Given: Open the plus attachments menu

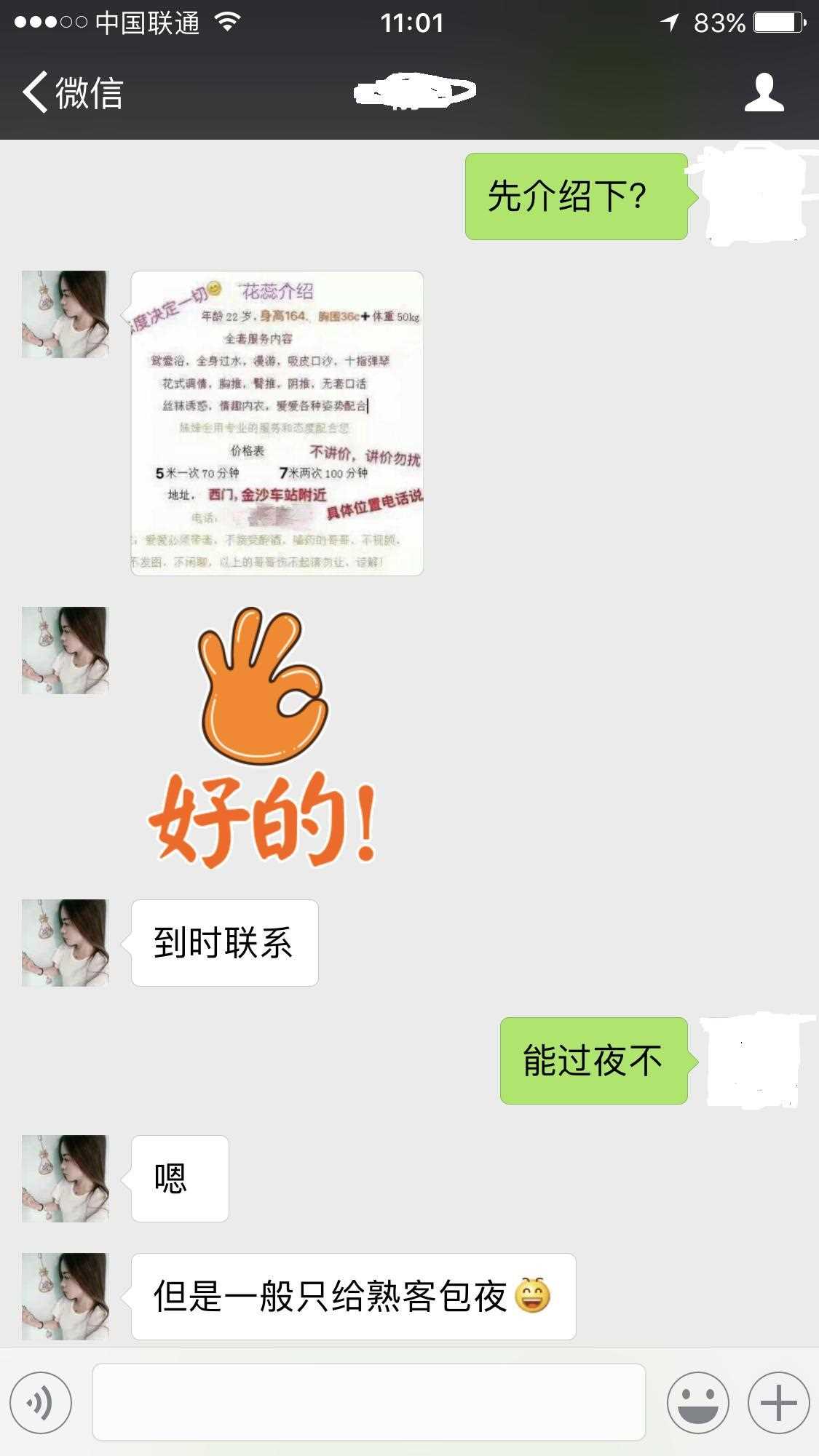Looking at the screenshot, I should [x=778, y=1401].
